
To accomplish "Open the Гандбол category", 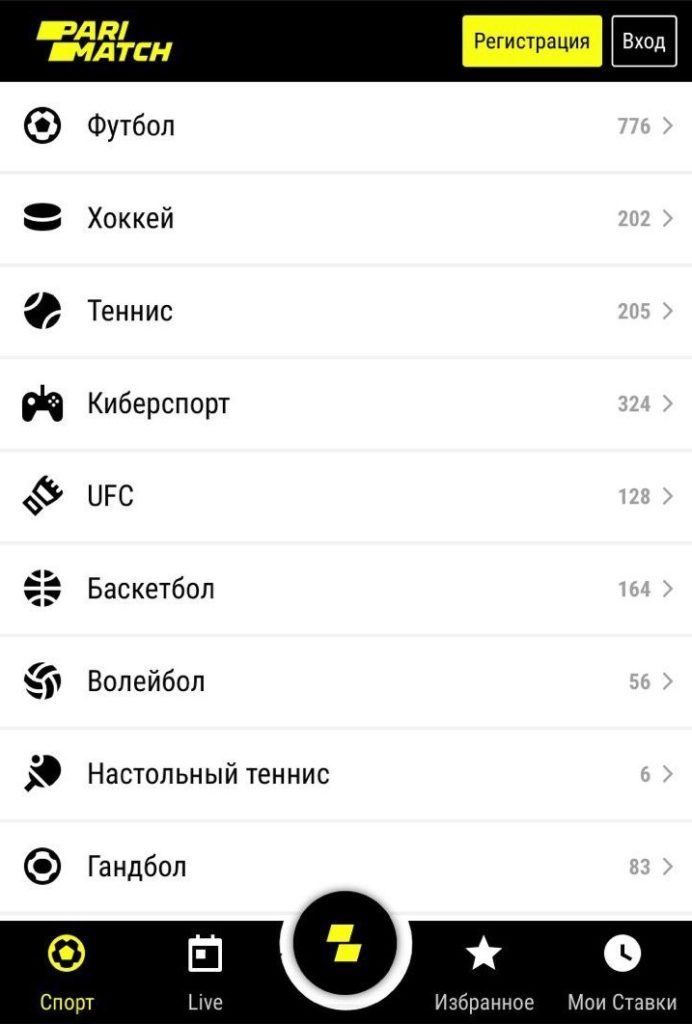I will tap(346, 866).
